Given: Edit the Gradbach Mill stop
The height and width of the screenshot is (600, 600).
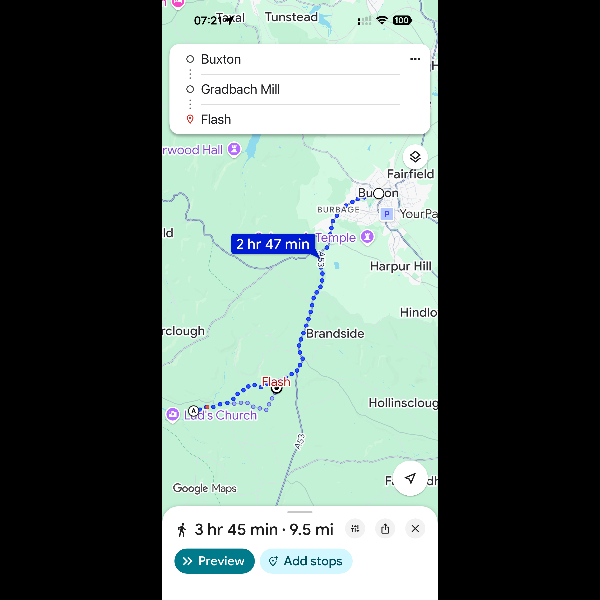Looking at the screenshot, I should coord(290,89).
